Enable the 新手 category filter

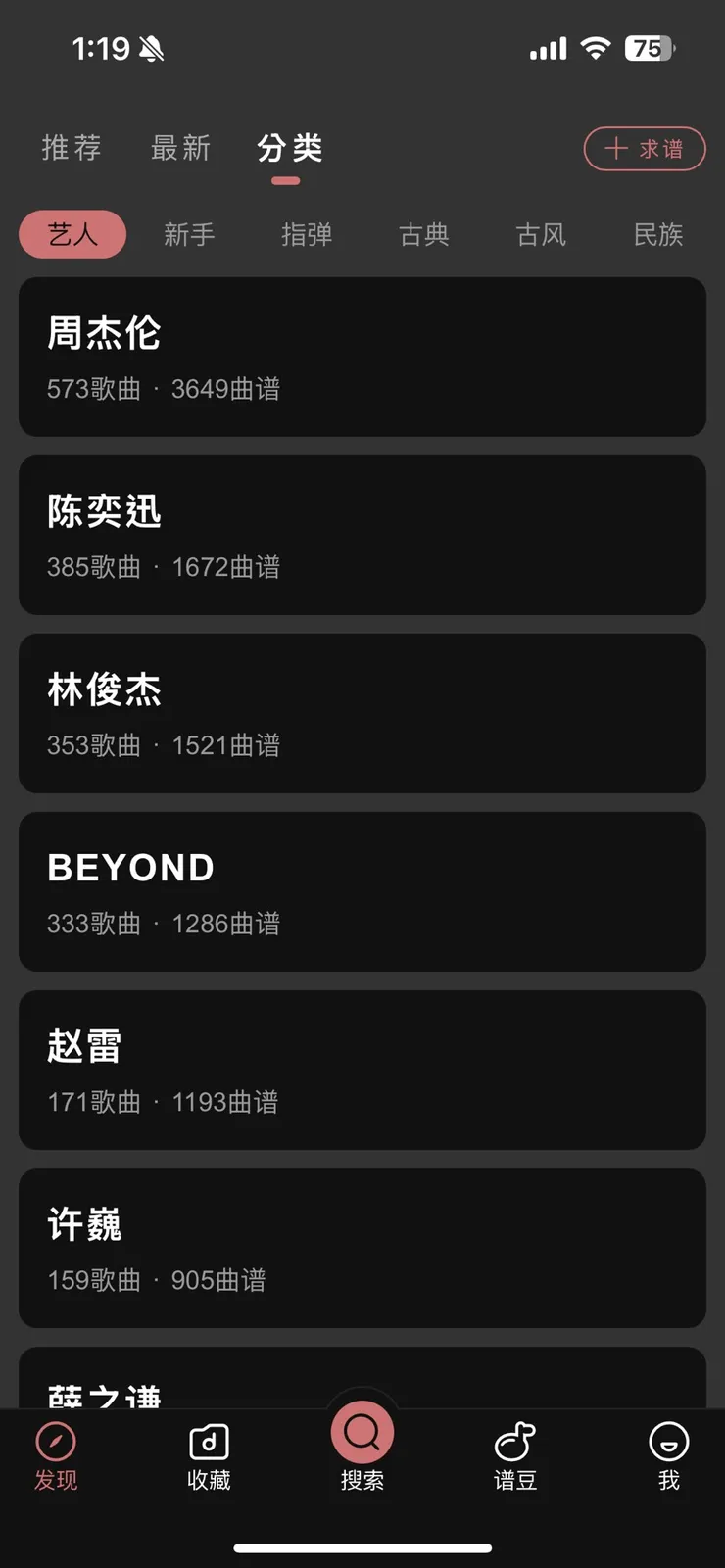click(x=189, y=234)
